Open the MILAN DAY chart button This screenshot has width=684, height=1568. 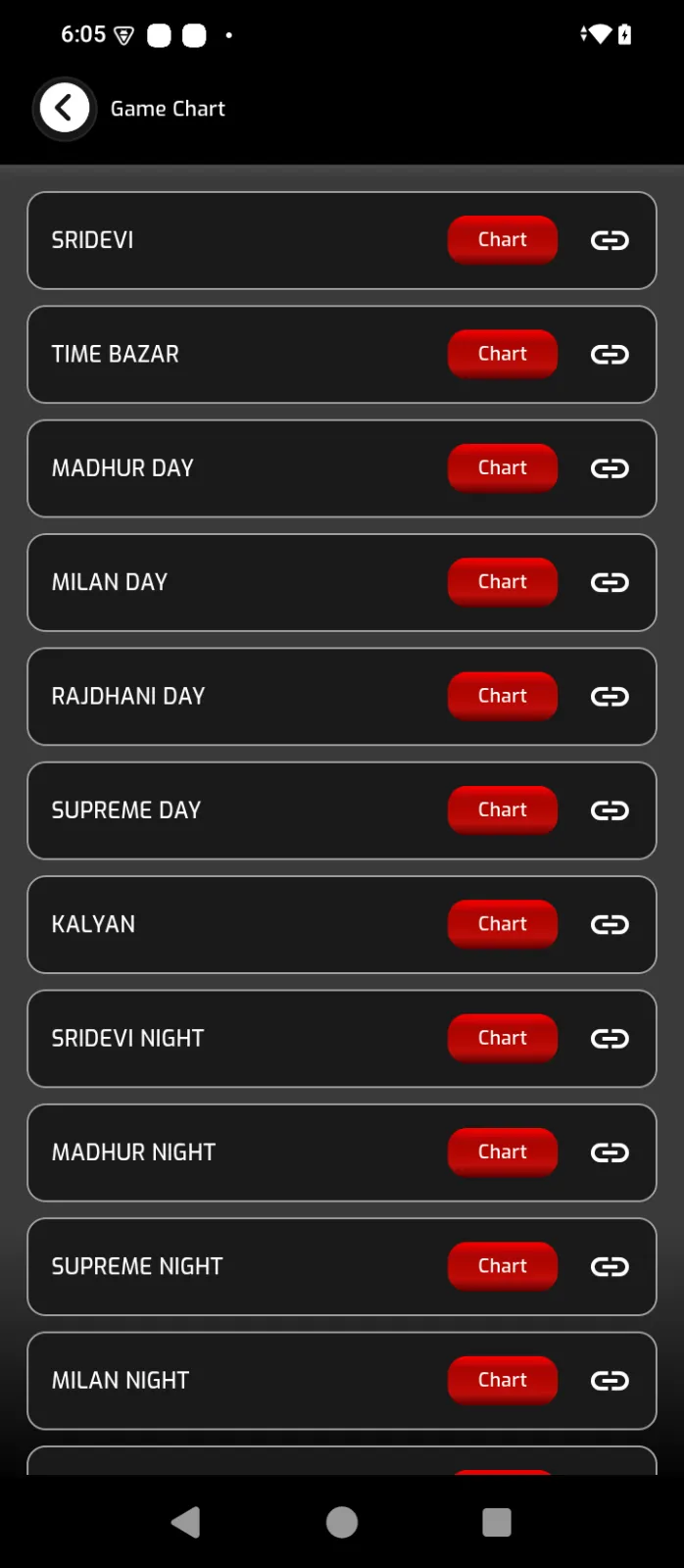point(502,582)
